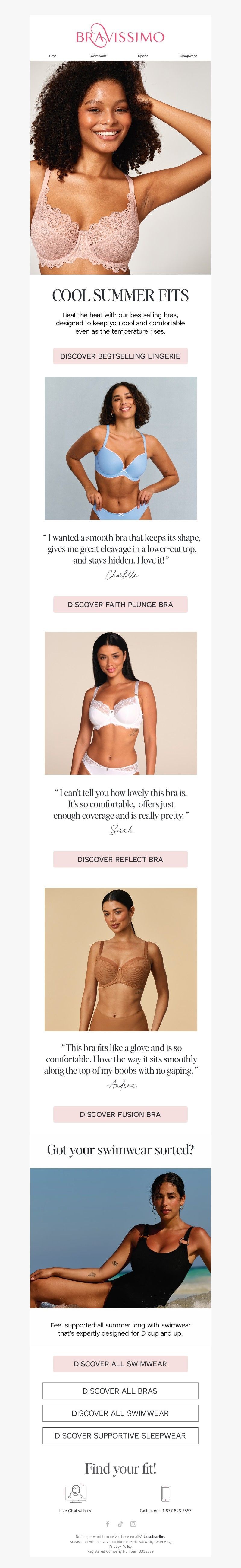Tap Discover Bestselling Lingerie button
The image size is (241, 1568).
[x=120, y=356]
